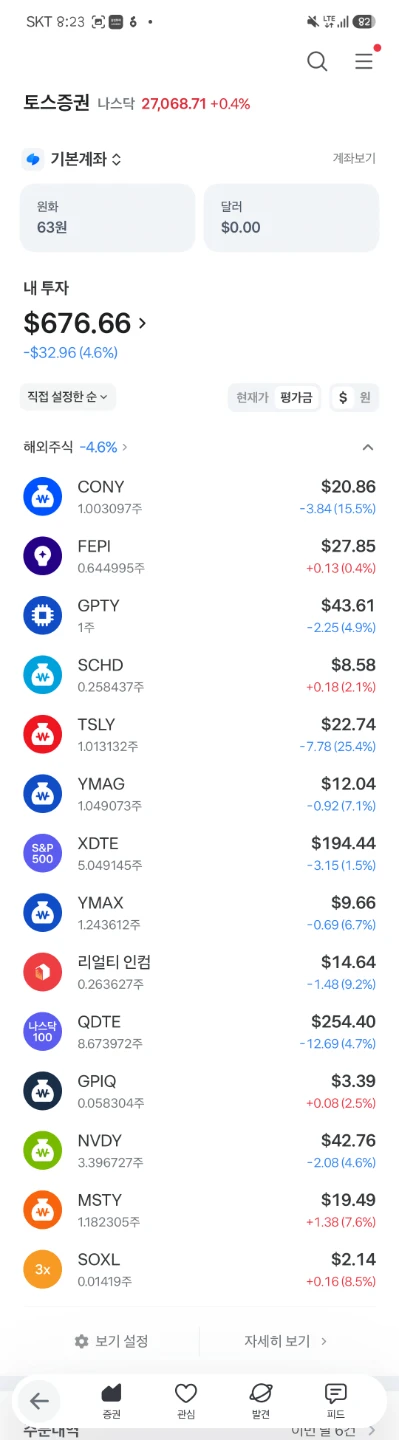This screenshot has height=1440, width=399.
Task: Switch to 현재가 view
Action: (252, 398)
